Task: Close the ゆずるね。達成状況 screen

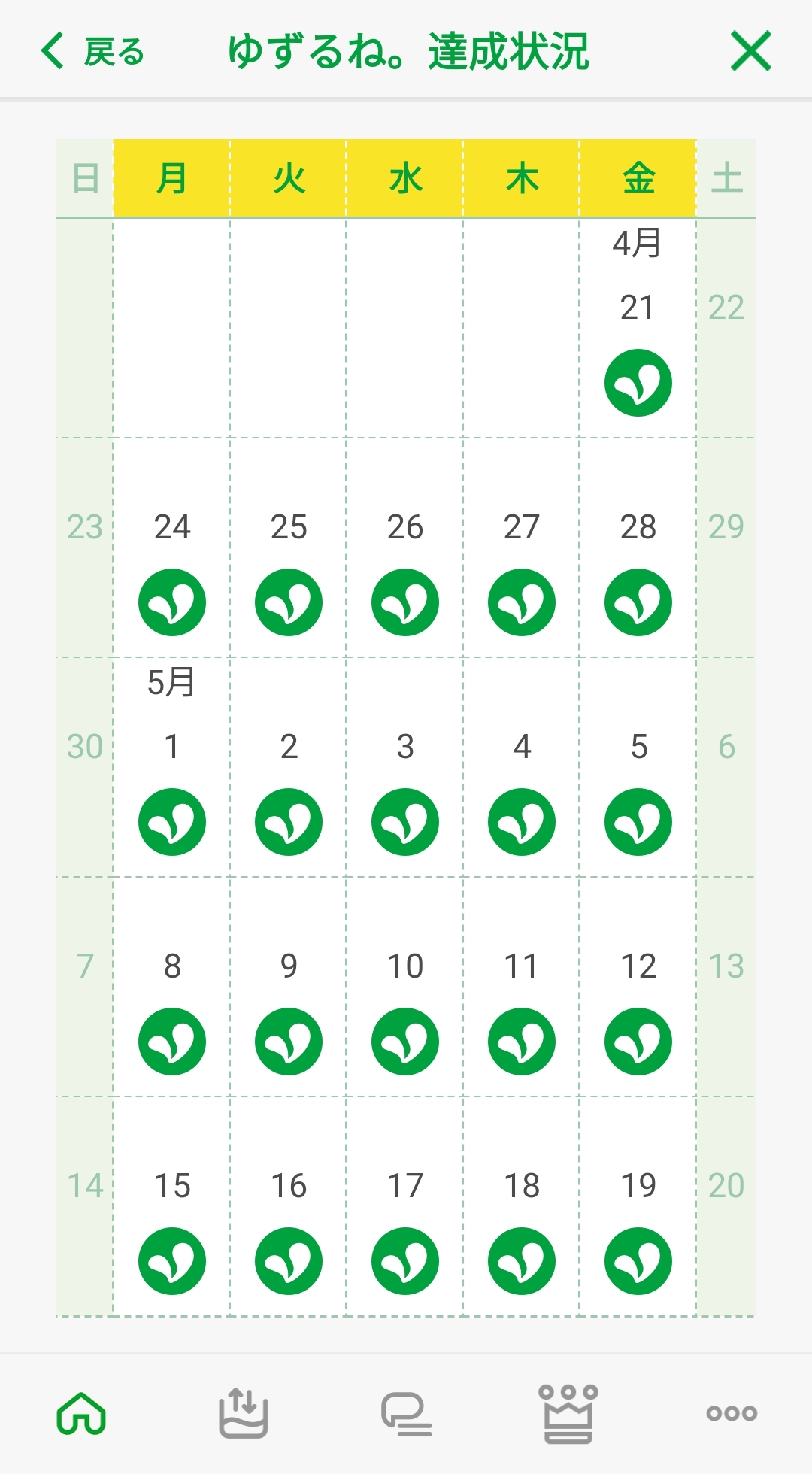Action: point(751,51)
